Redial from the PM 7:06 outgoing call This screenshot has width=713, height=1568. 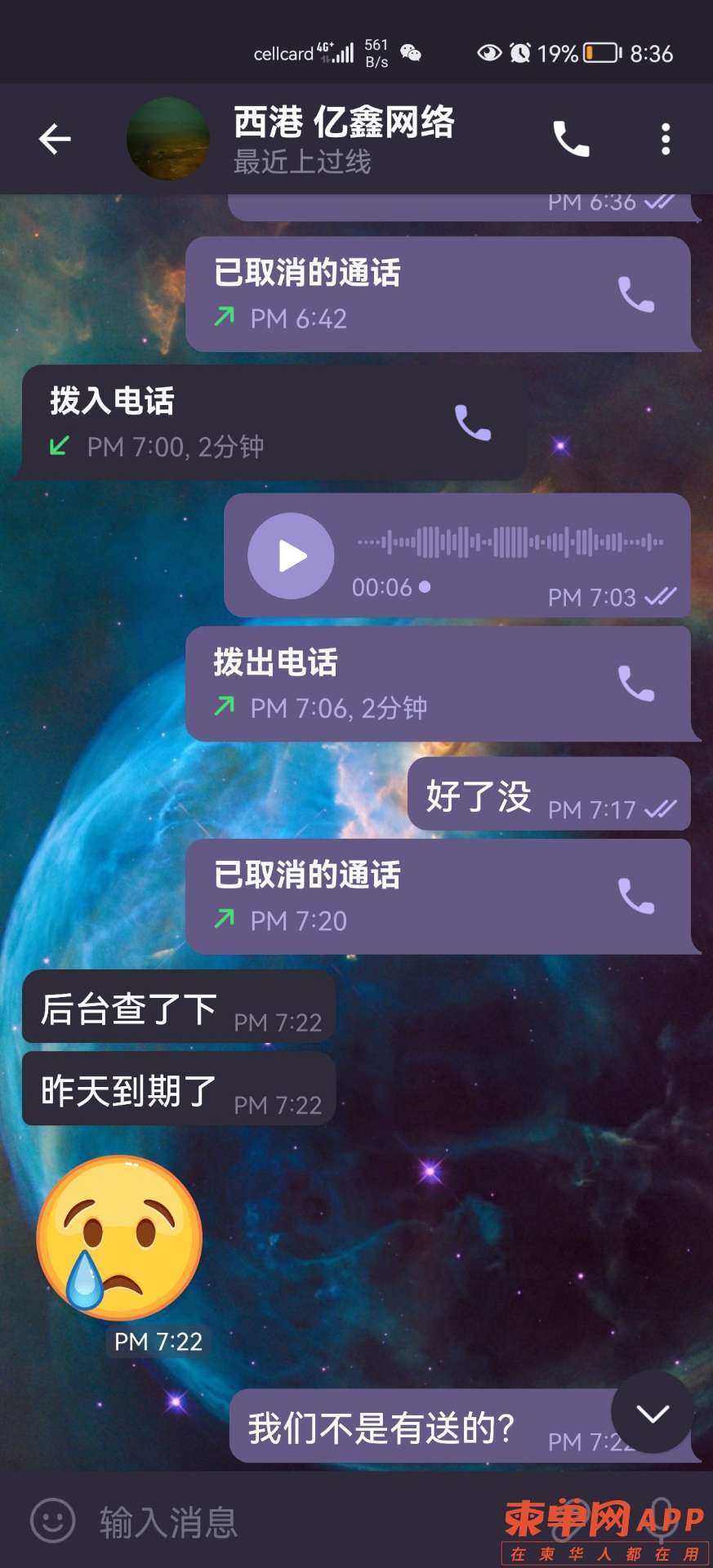coord(635,684)
